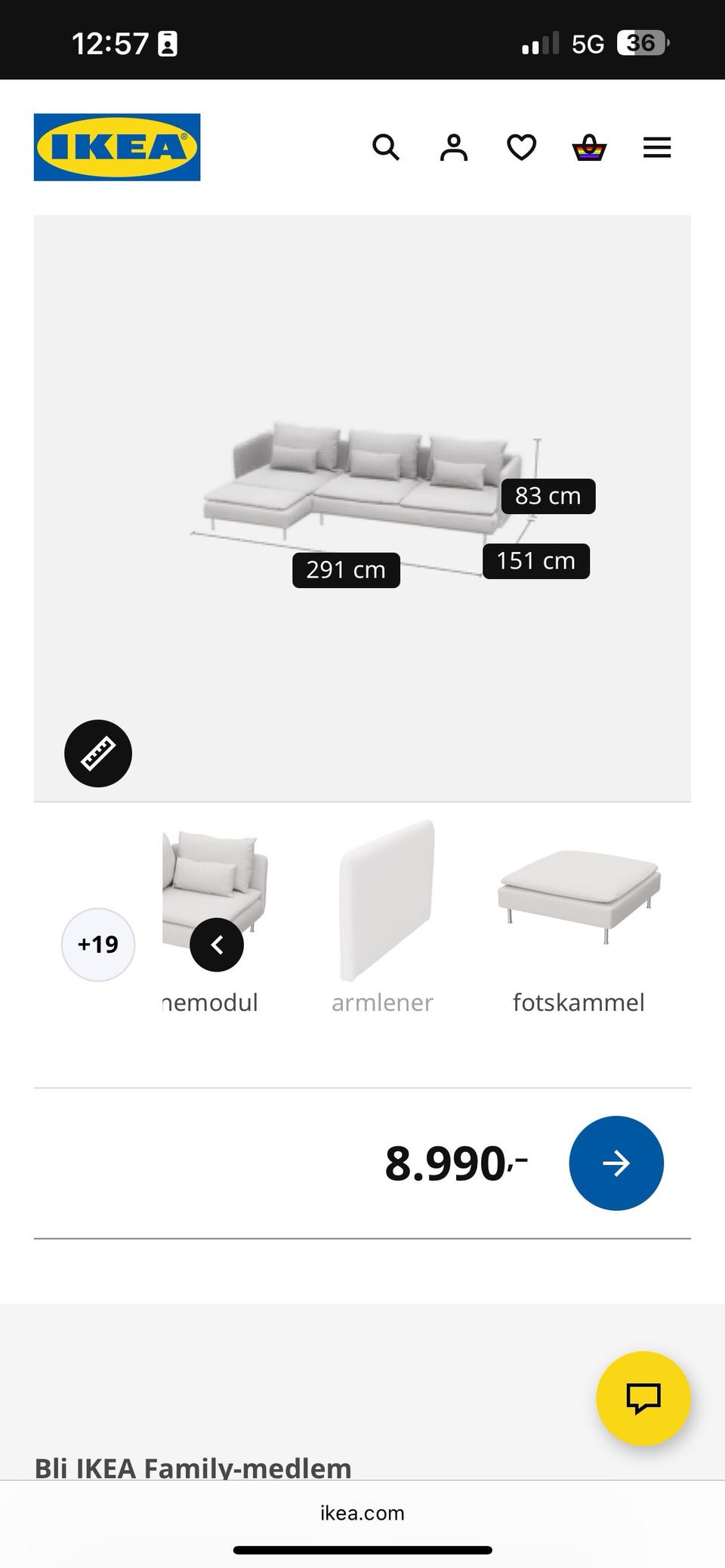This screenshot has height=1568, width=725.
Task: Expand the +19 additional variants
Action: pyautogui.click(x=97, y=944)
